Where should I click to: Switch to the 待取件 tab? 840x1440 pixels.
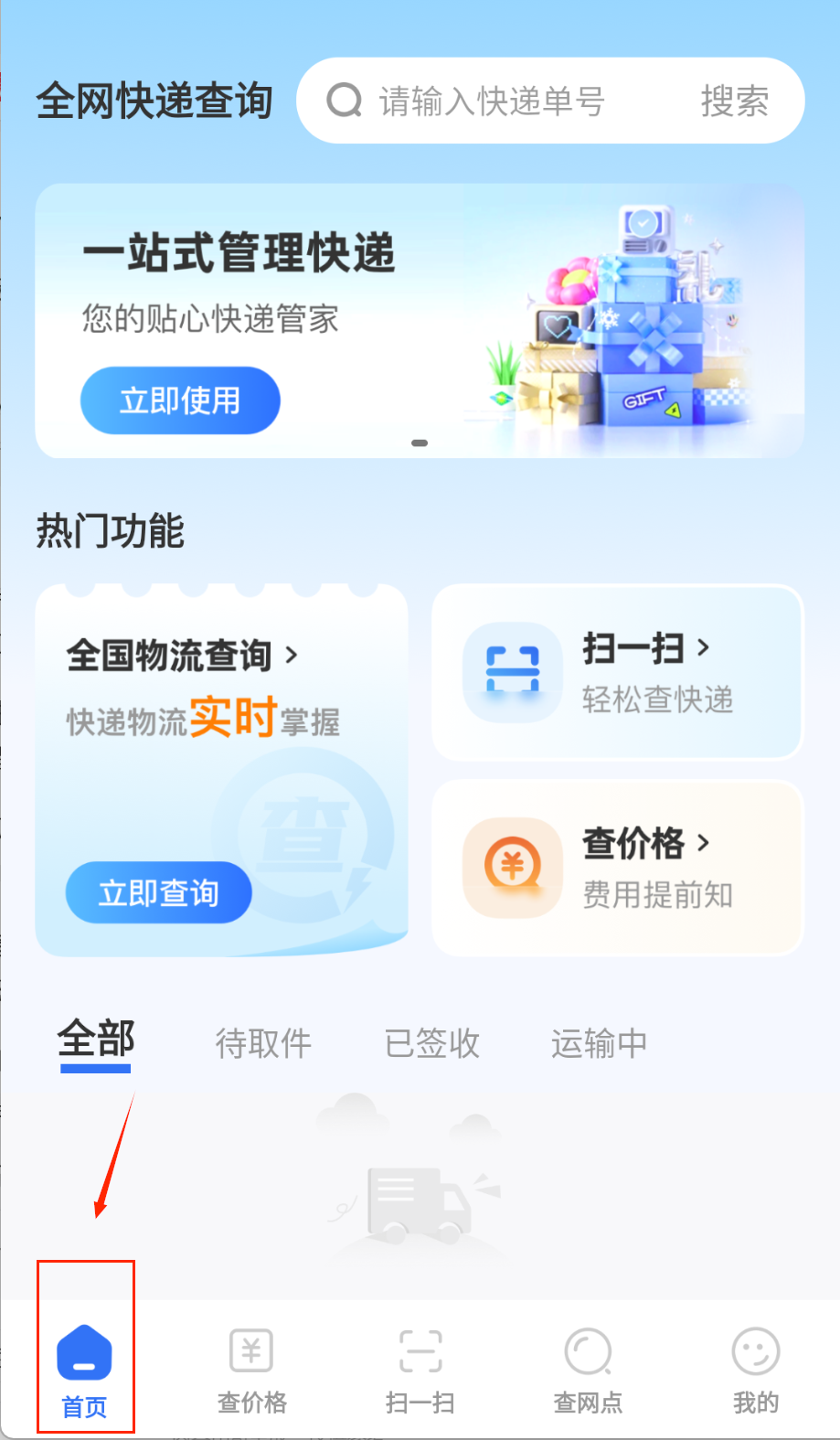coord(263,1043)
